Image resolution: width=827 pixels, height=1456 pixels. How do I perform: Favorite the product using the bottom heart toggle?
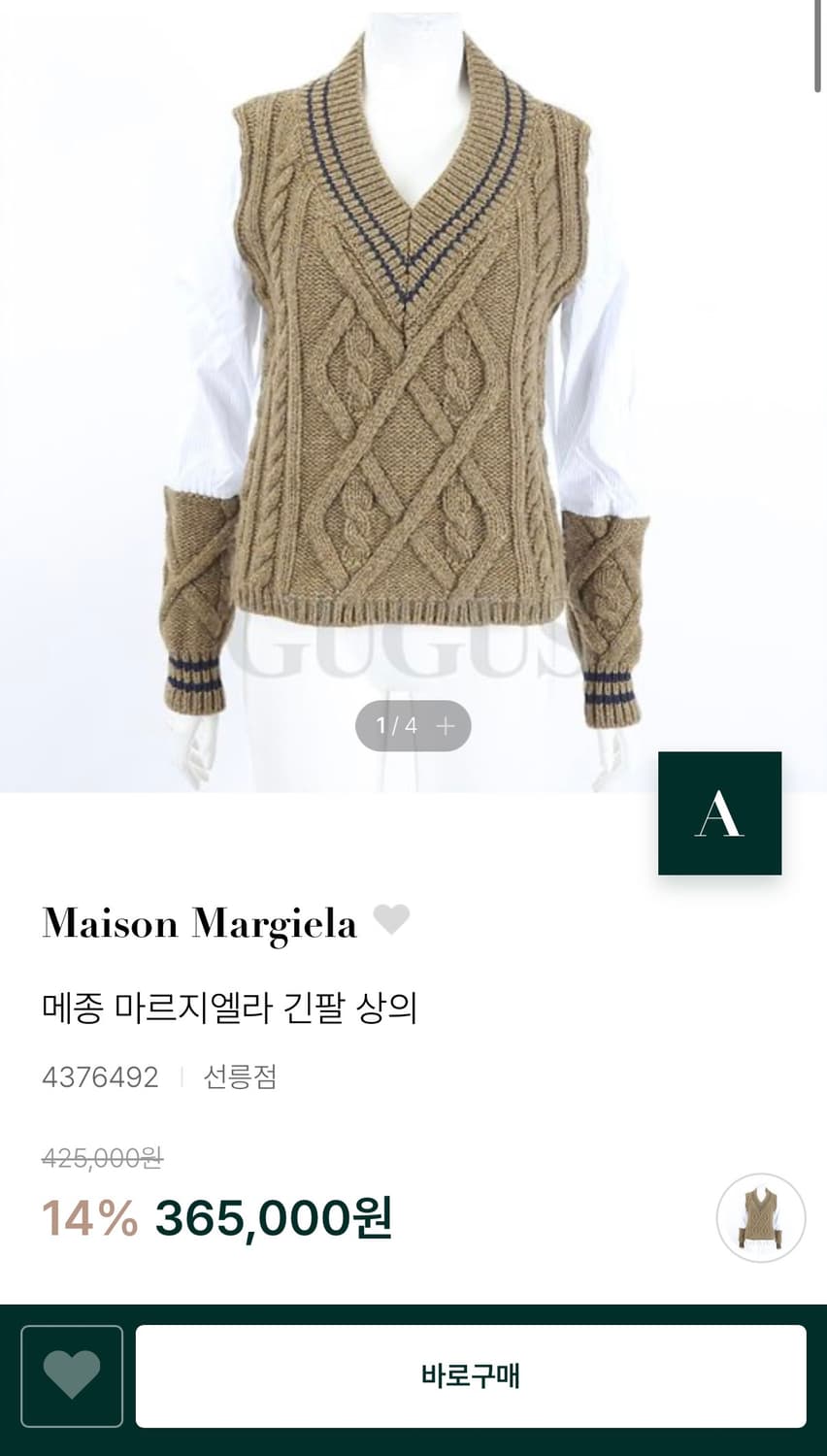(71, 1375)
